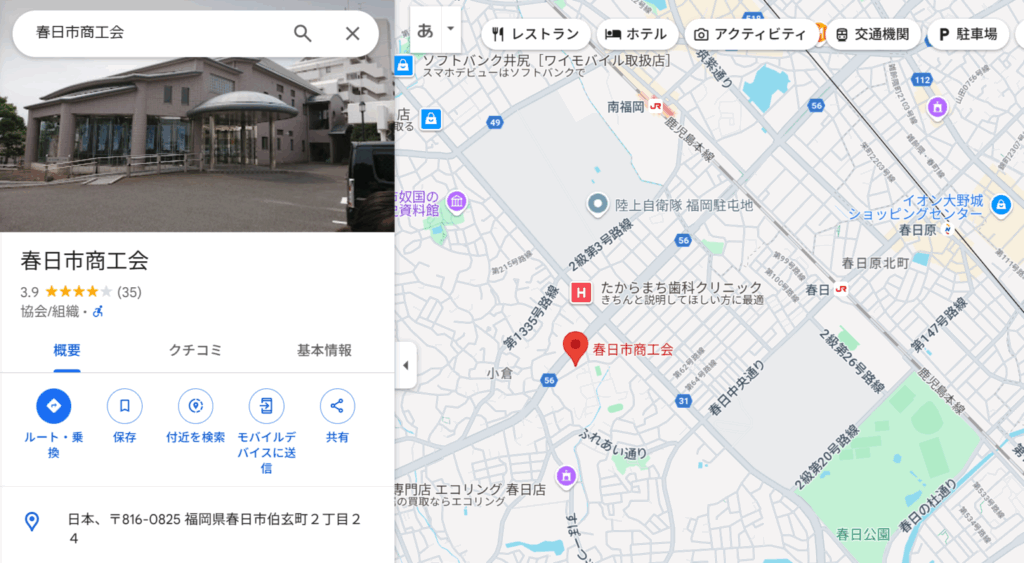The width and height of the screenshot is (1024, 563).
Task: Switch to the クチコミ tab
Action: click(195, 350)
